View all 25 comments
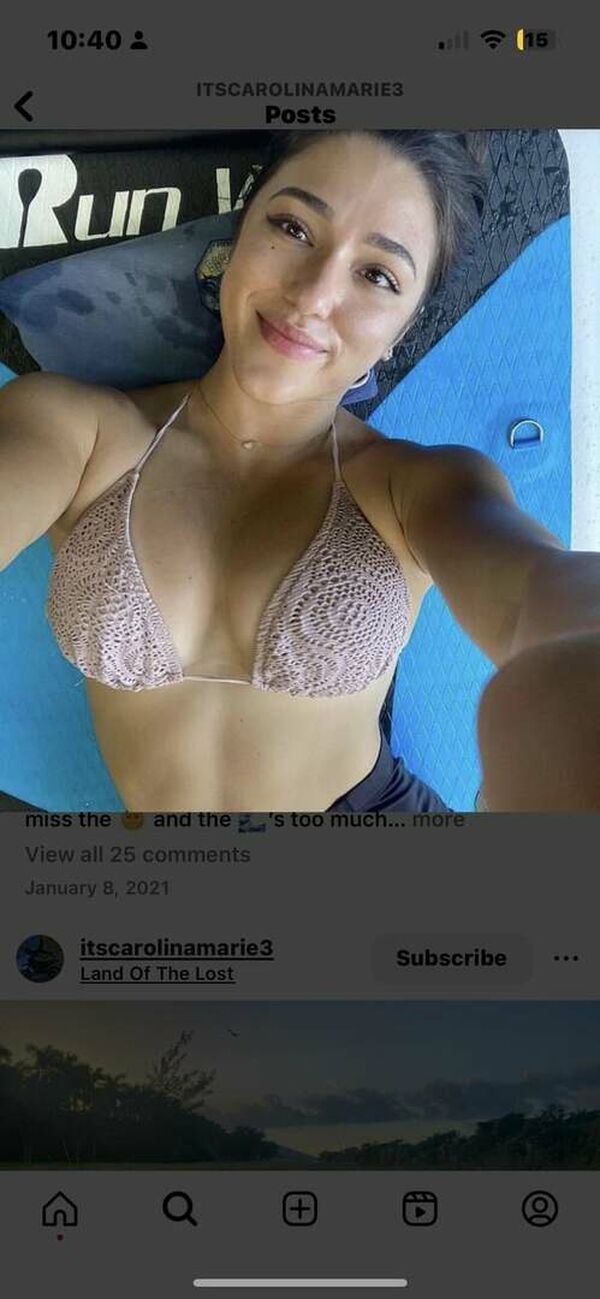 (x=137, y=854)
